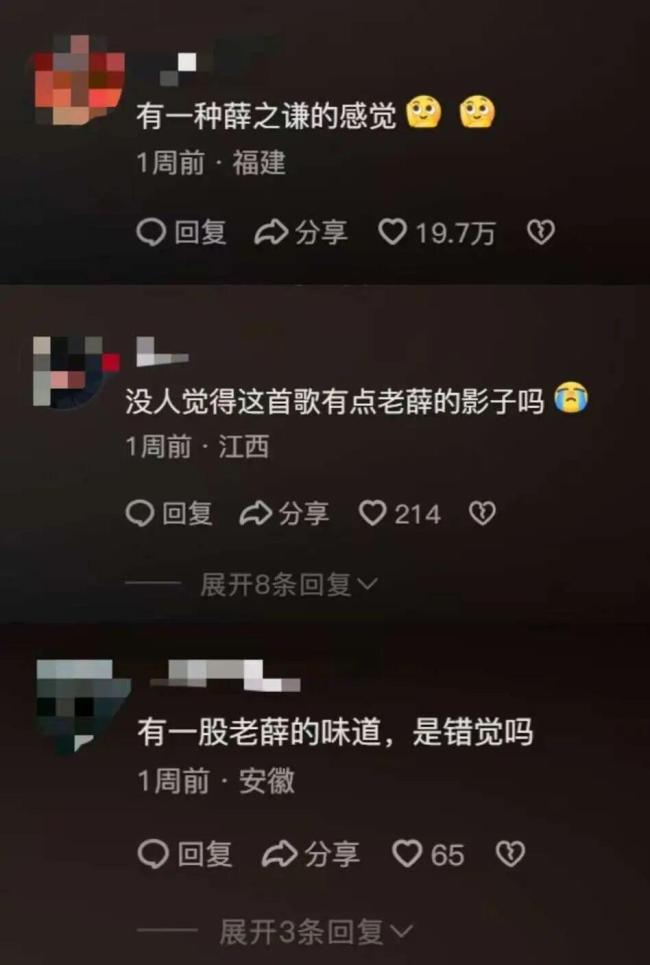This screenshot has height=965, width=650.
Task: Like the comment with 65 likes
Action: [x=407, y=854]
